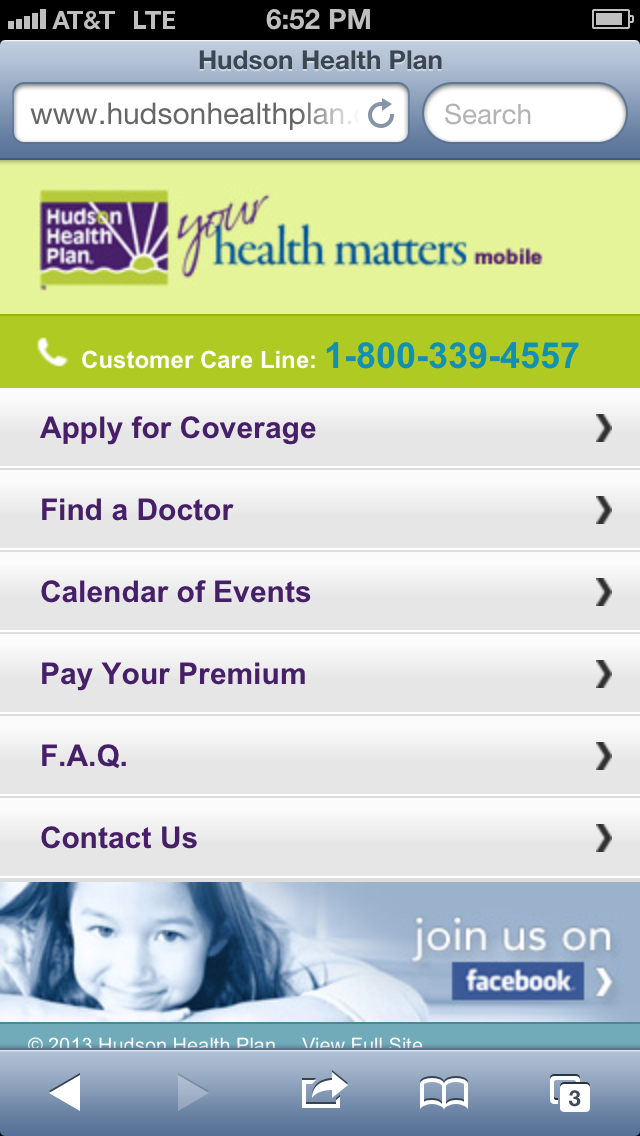Share this page from the toolbar
The width and height of the screenshot is (640, 1136).
pyautogui.click(x=324, y=1092)
